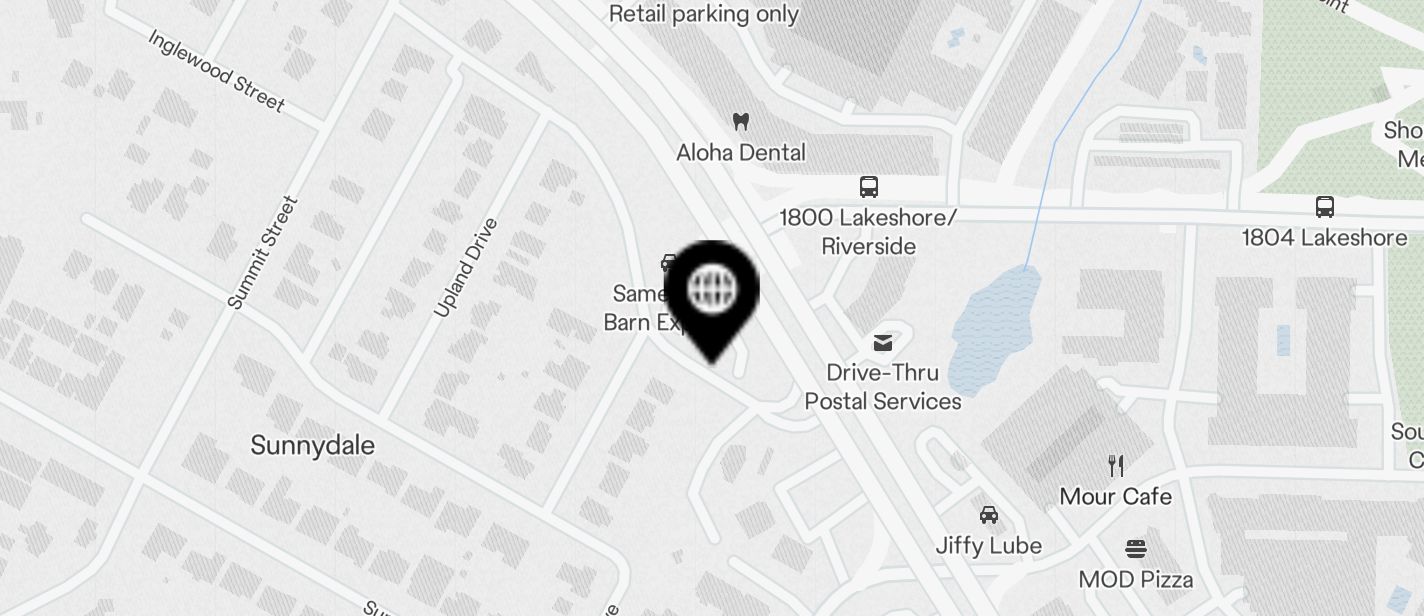
Task: Select the Jiffy Lube map marker
Action: [x=989, y=515]
